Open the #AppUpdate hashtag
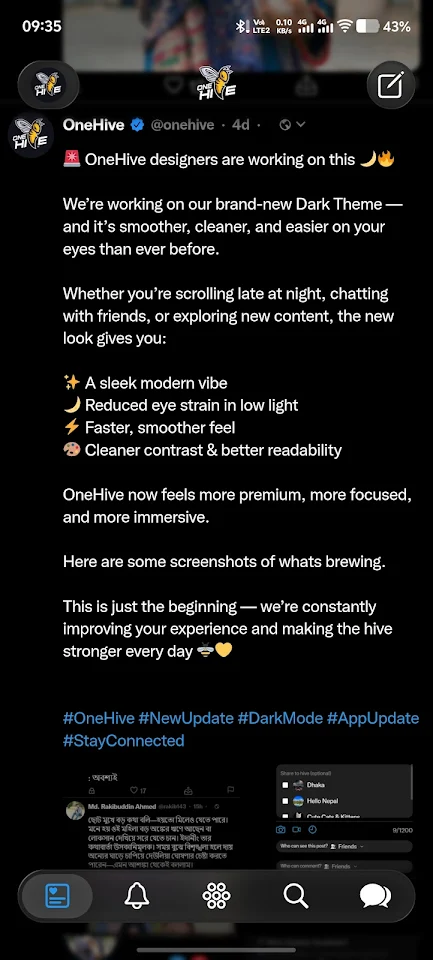 (373, 718)
